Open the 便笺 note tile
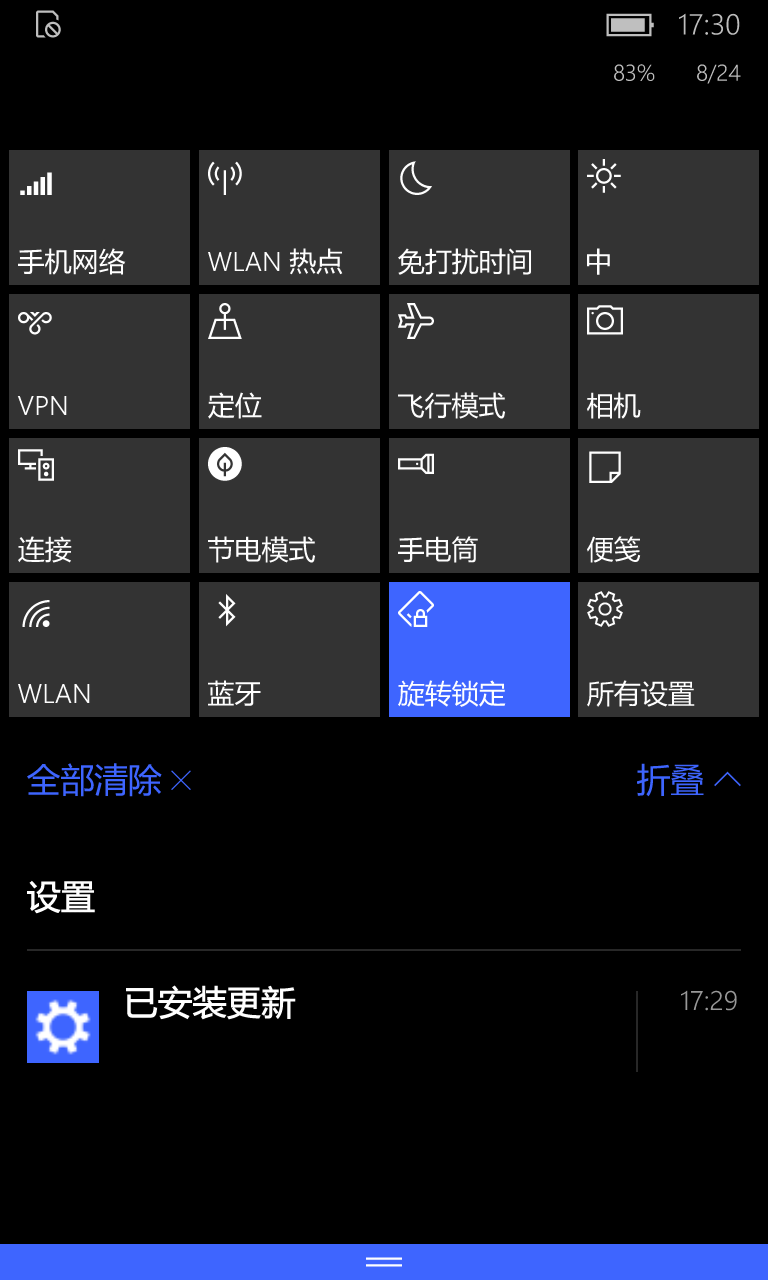 668,505
